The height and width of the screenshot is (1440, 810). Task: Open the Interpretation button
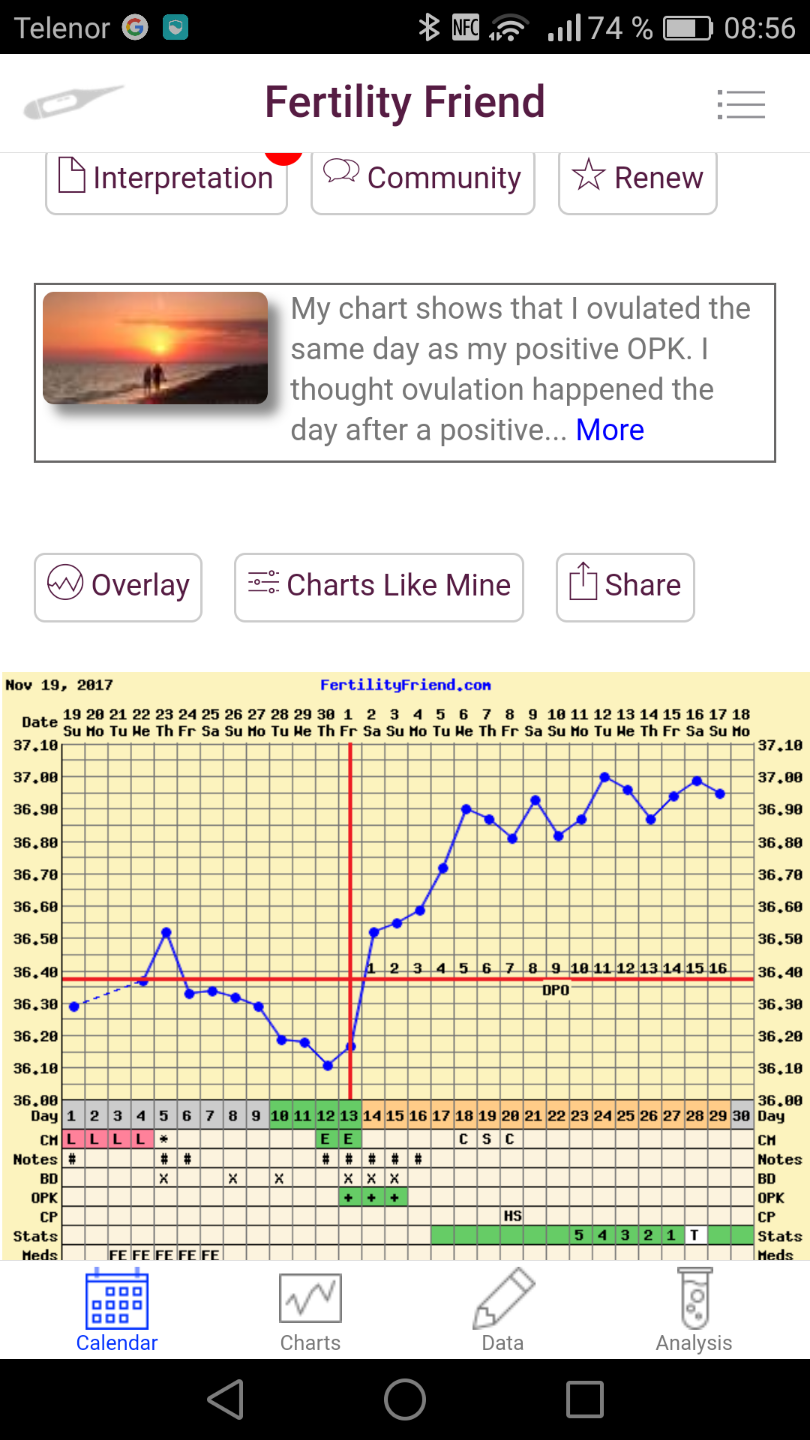pos(167,180)
